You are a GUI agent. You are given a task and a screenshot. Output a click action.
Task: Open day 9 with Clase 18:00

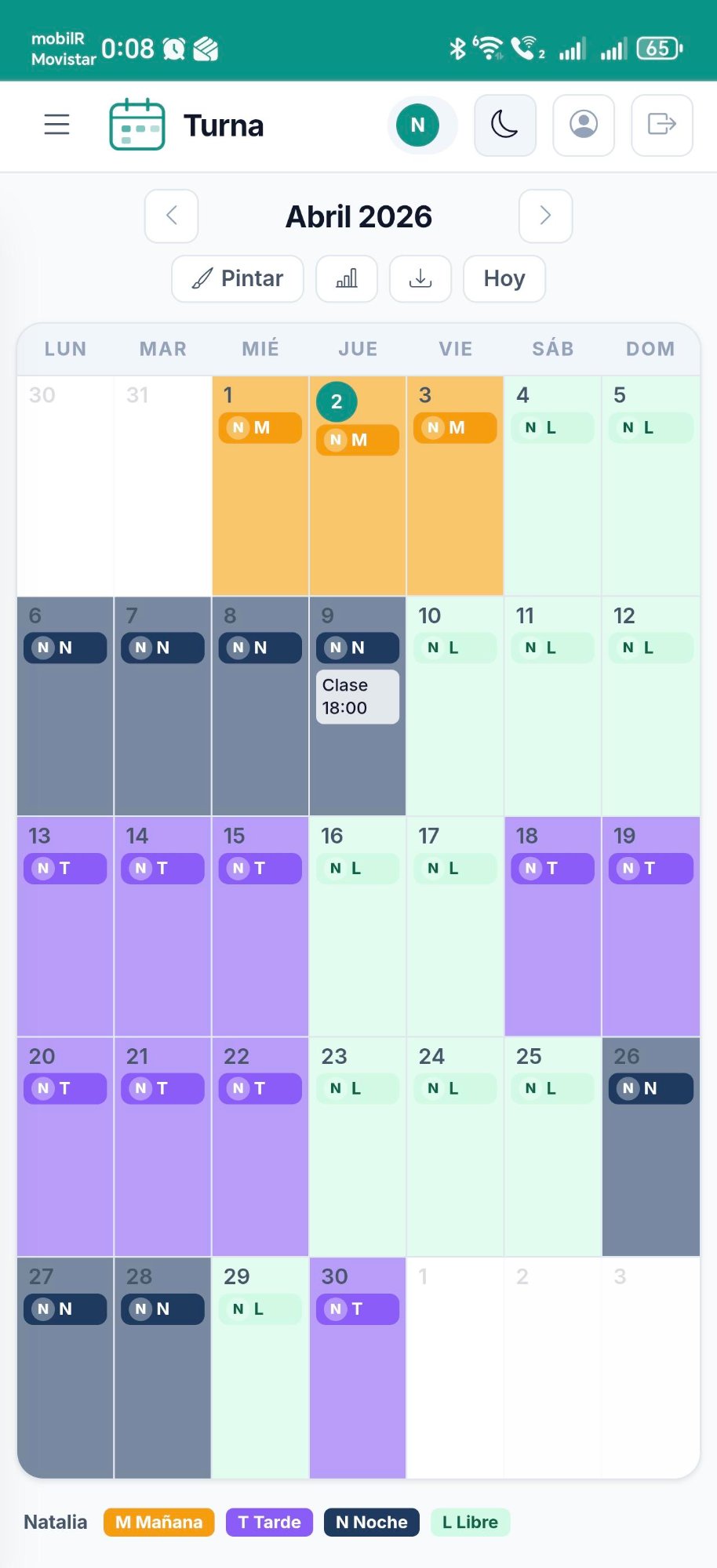358,706
